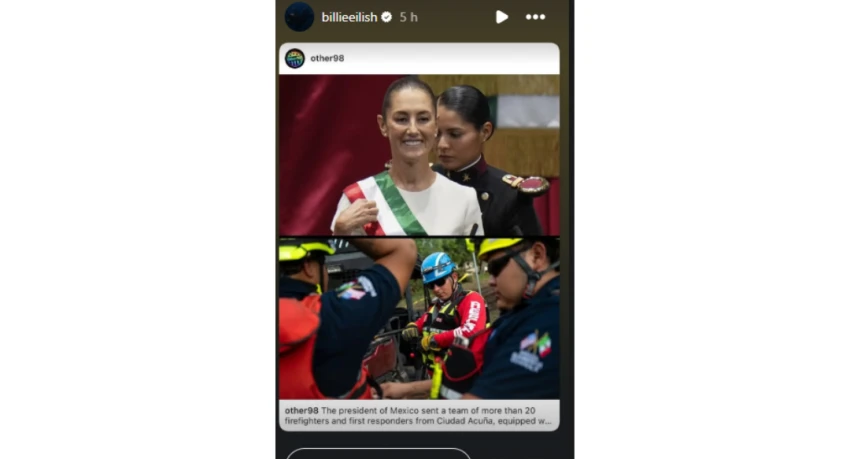Tap the billieeilish username
Image resolution: width=850 pixels, height=459 pixels.
coord(349,17)
